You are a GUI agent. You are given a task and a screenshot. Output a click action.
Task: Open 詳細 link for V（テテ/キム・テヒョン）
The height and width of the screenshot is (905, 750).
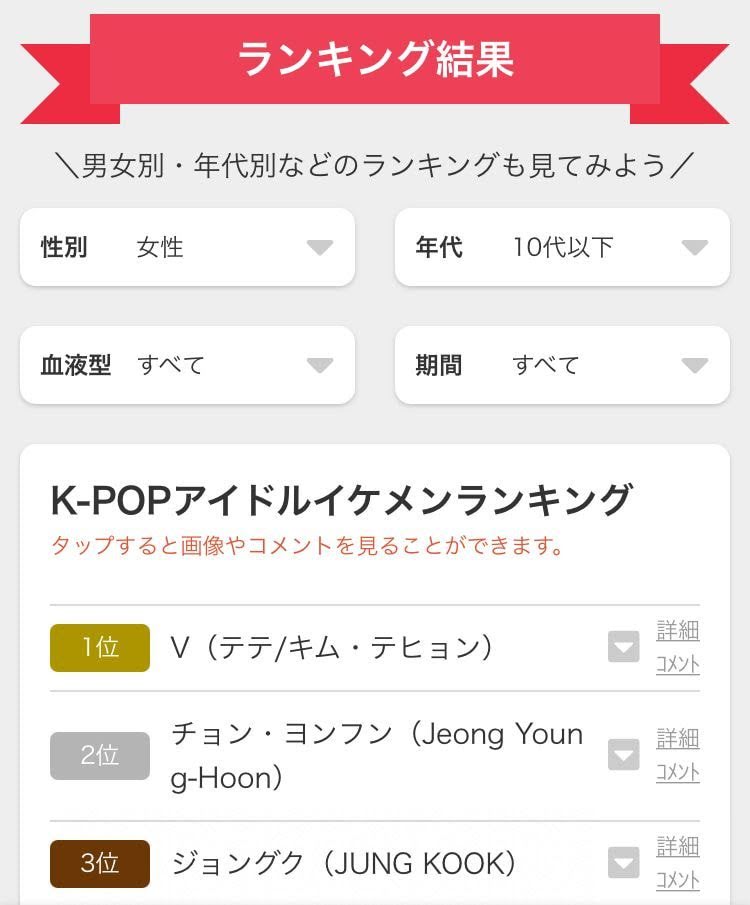click(678, 631)
